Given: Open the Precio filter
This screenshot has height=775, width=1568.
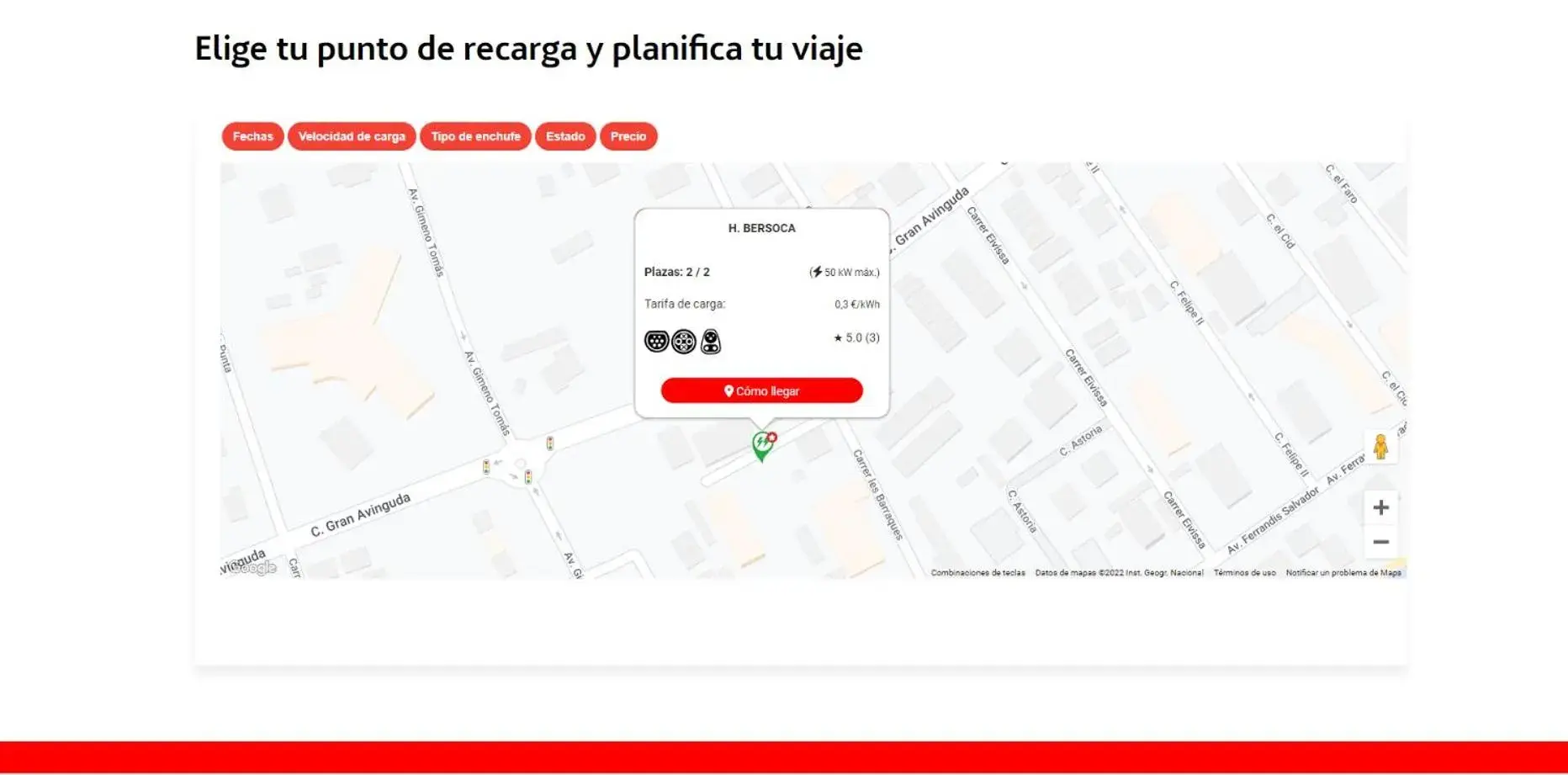Looking at the screenshot, I should click(x=628, y=136).
